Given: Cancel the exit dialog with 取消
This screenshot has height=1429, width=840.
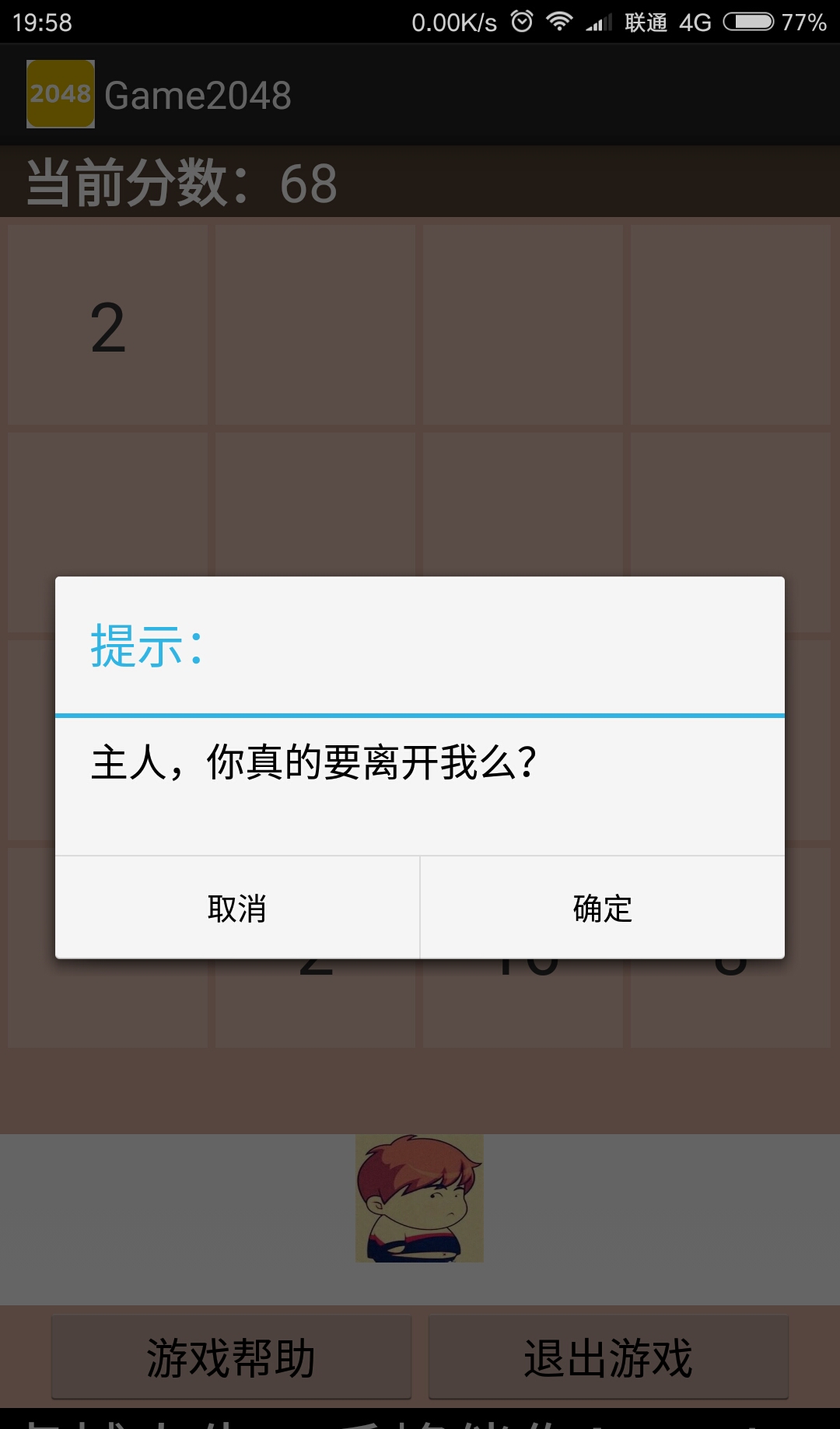Looking at the screenshot, I should pos(237,908).
